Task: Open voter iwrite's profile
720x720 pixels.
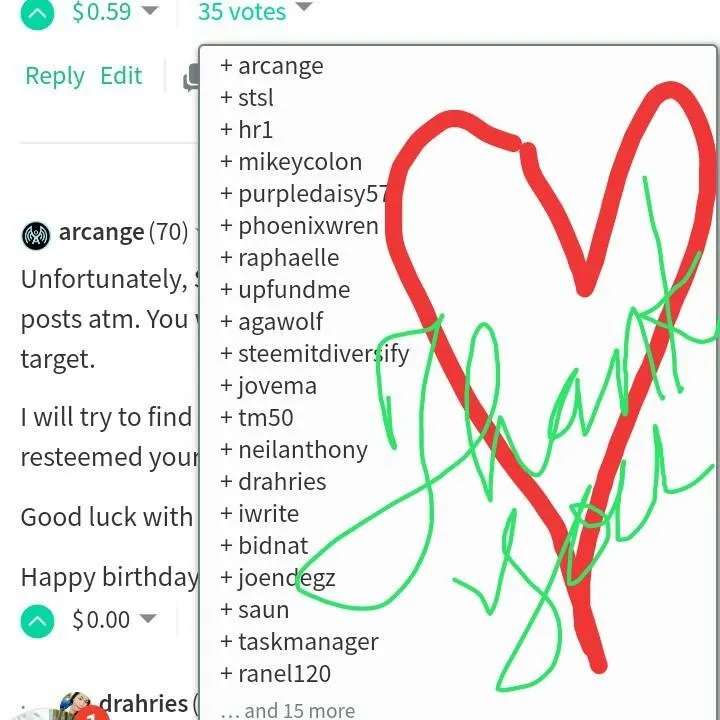Action: point(268,514)
